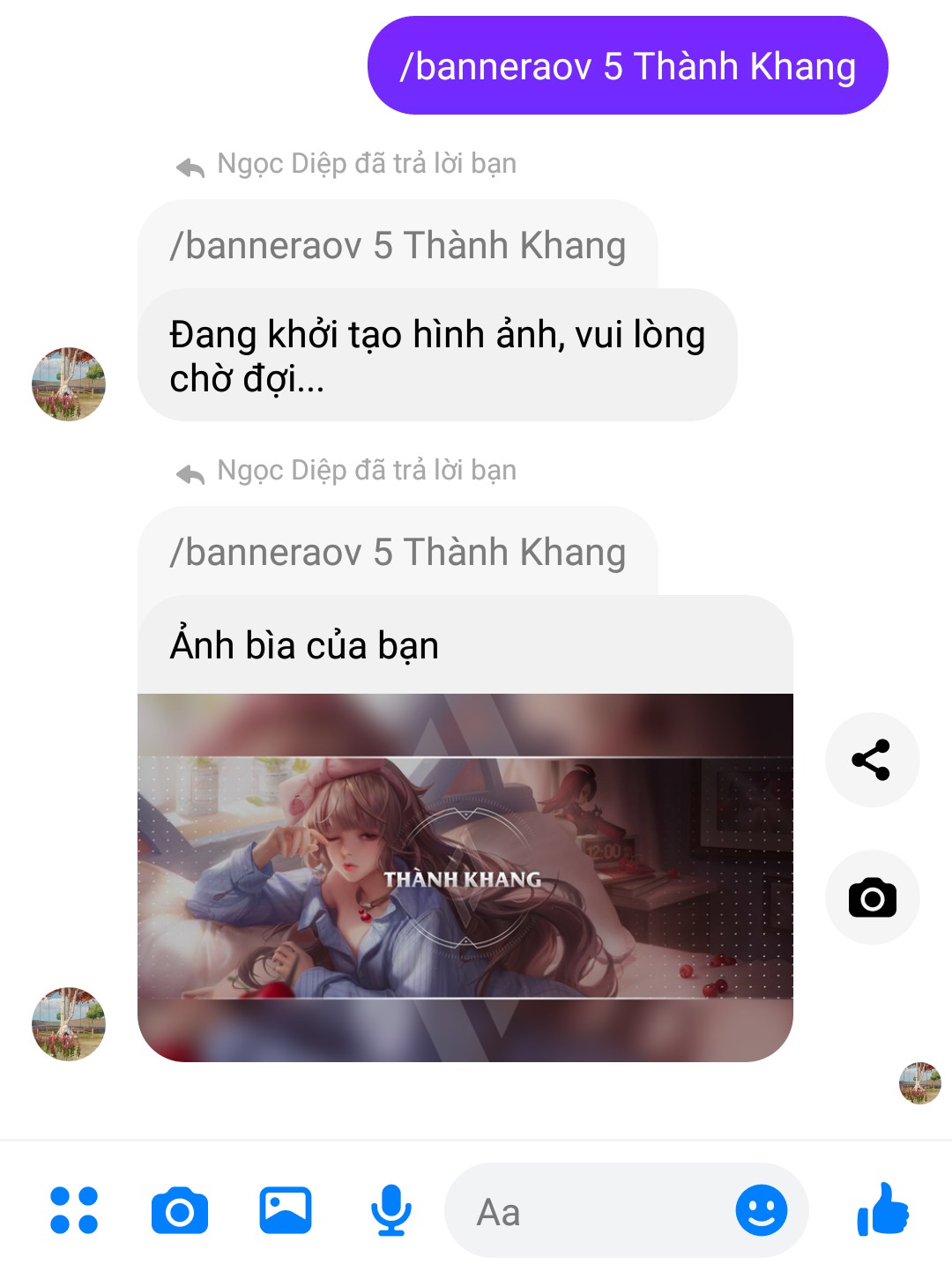
Task: Open Ngọc Diệp's avatar next to cover image
Action: 69,1024
